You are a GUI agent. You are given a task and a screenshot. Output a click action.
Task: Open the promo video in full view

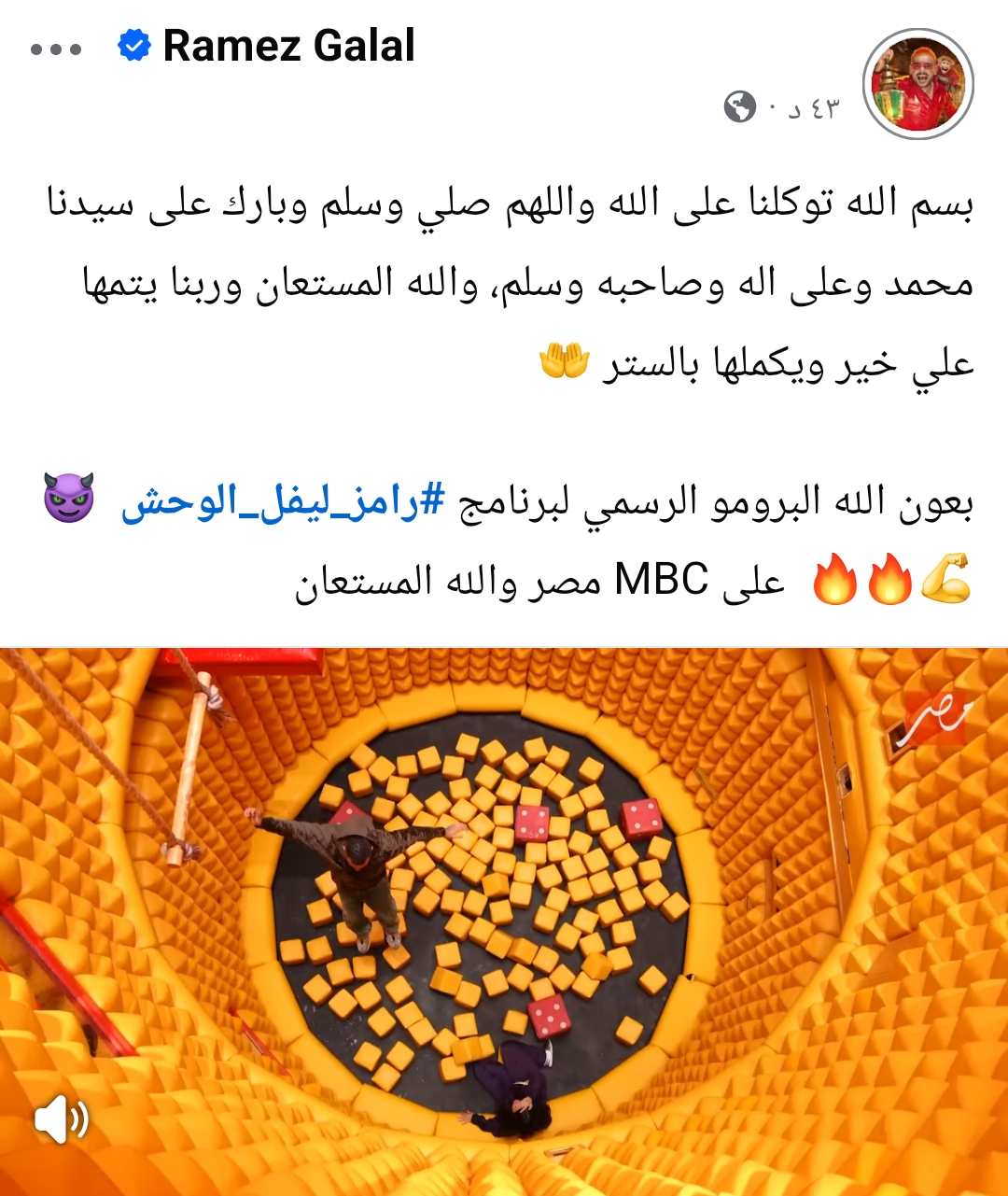click(504, 887)
